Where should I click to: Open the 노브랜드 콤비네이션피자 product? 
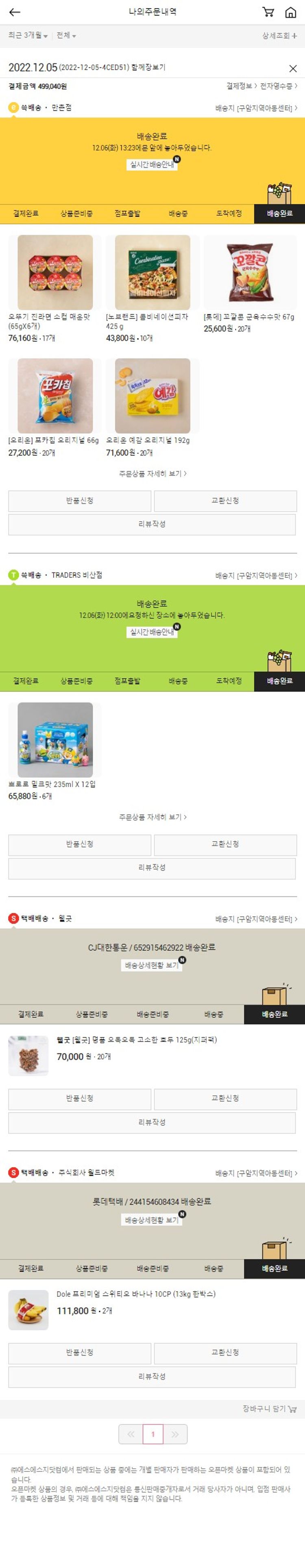[152, 273]
